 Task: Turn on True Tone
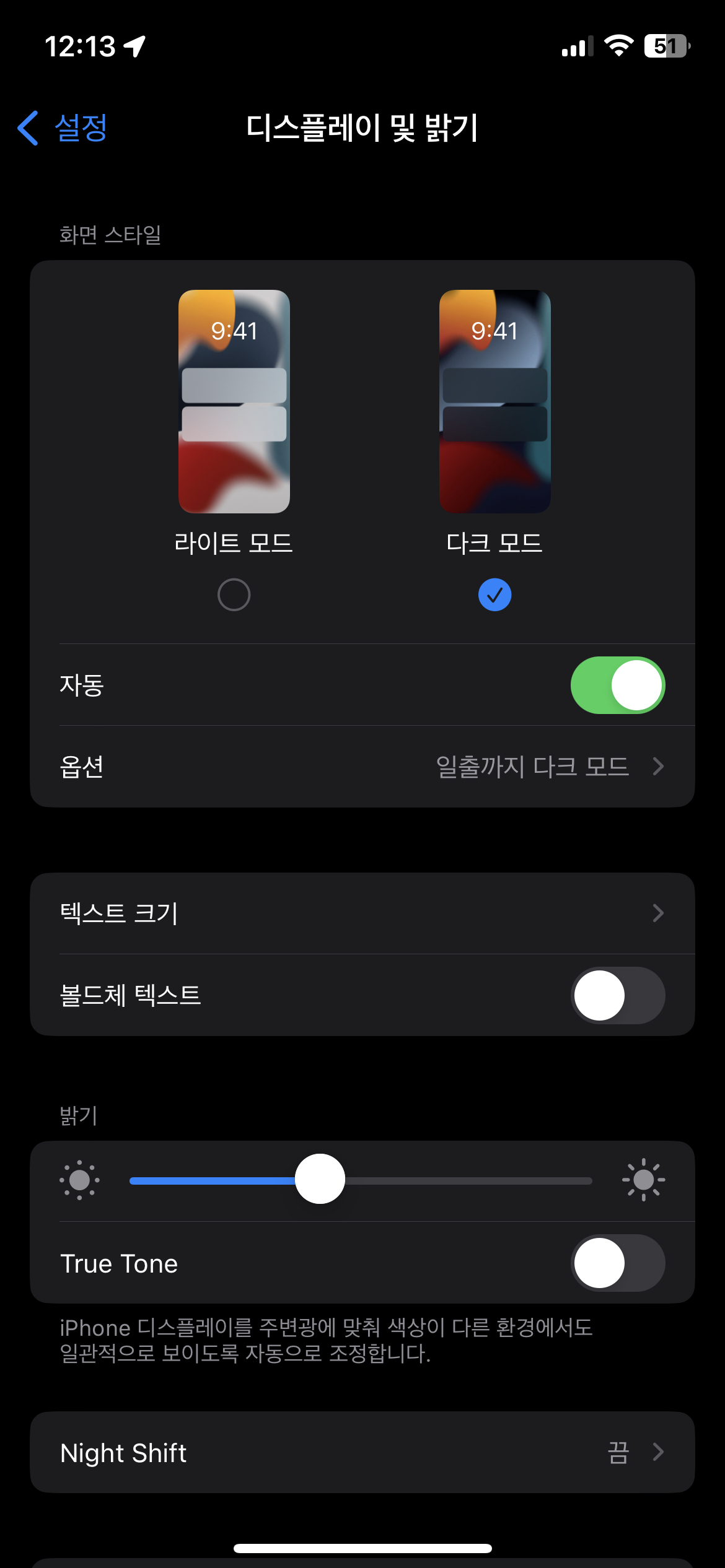[618, 1263]
